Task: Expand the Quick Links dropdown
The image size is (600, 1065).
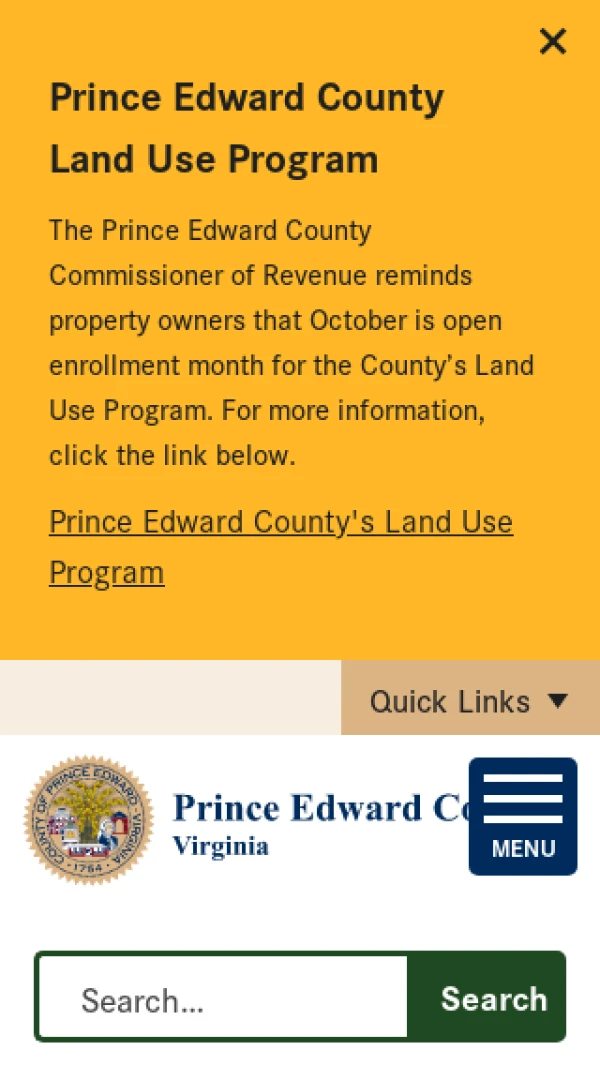Action: tap(470, 701)
